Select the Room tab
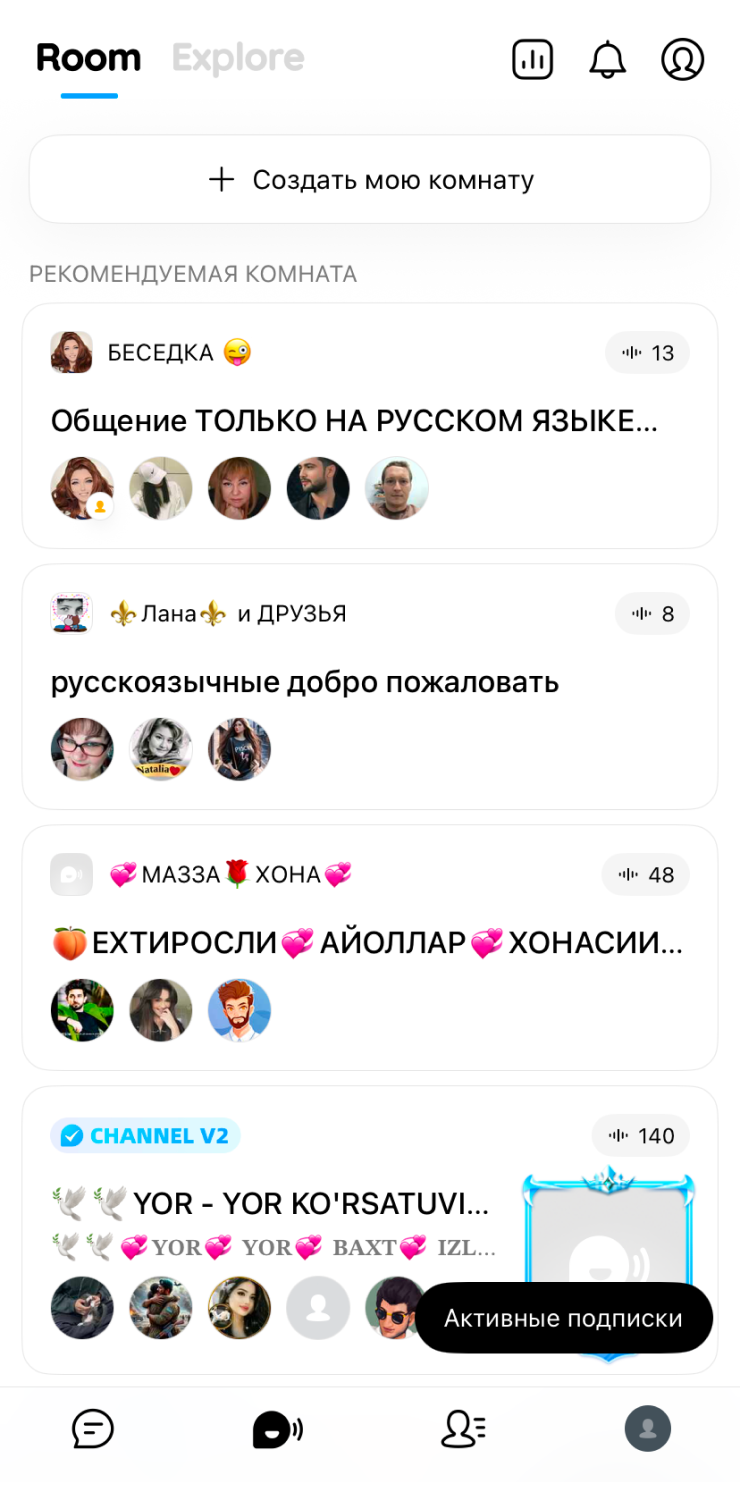 [88, 58]
